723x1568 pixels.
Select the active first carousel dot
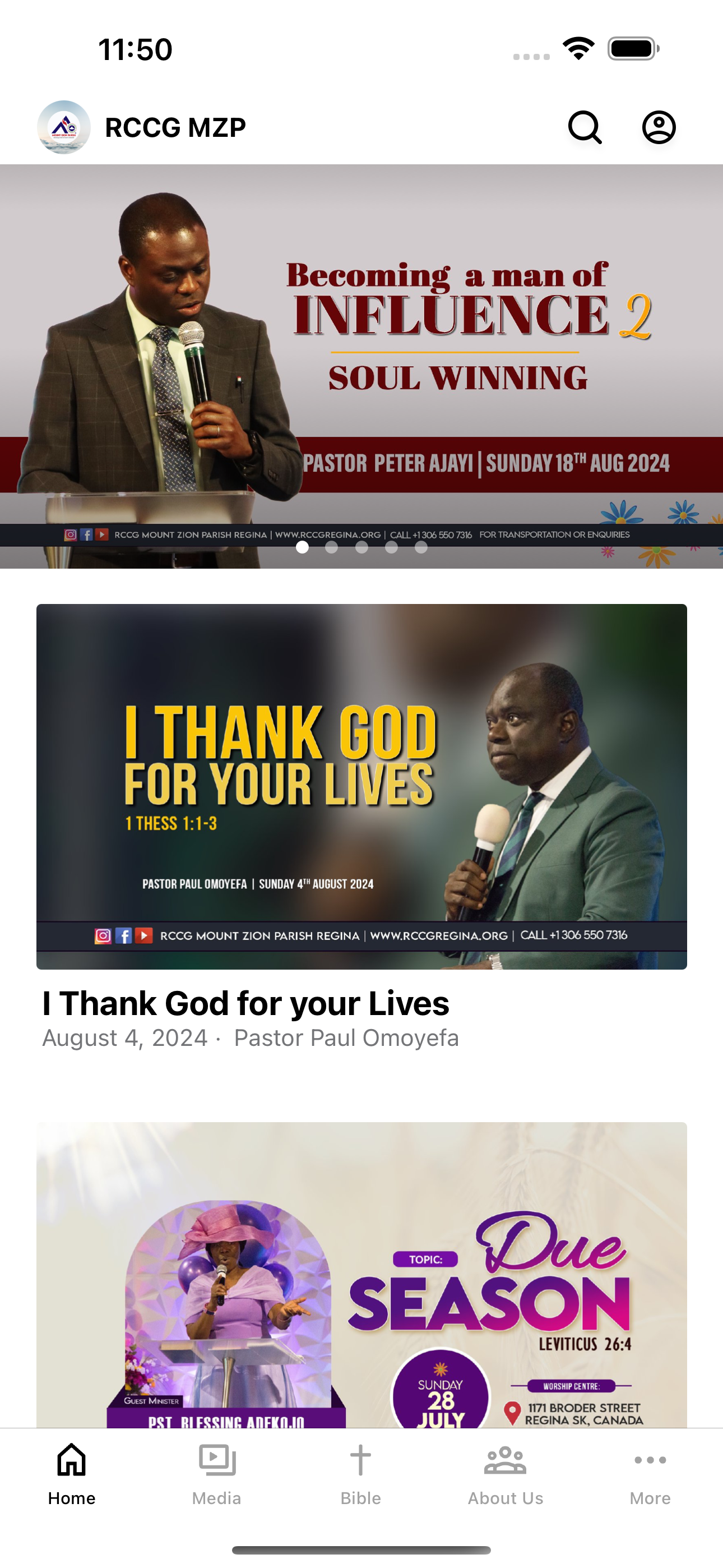click(x=302, y=547)
